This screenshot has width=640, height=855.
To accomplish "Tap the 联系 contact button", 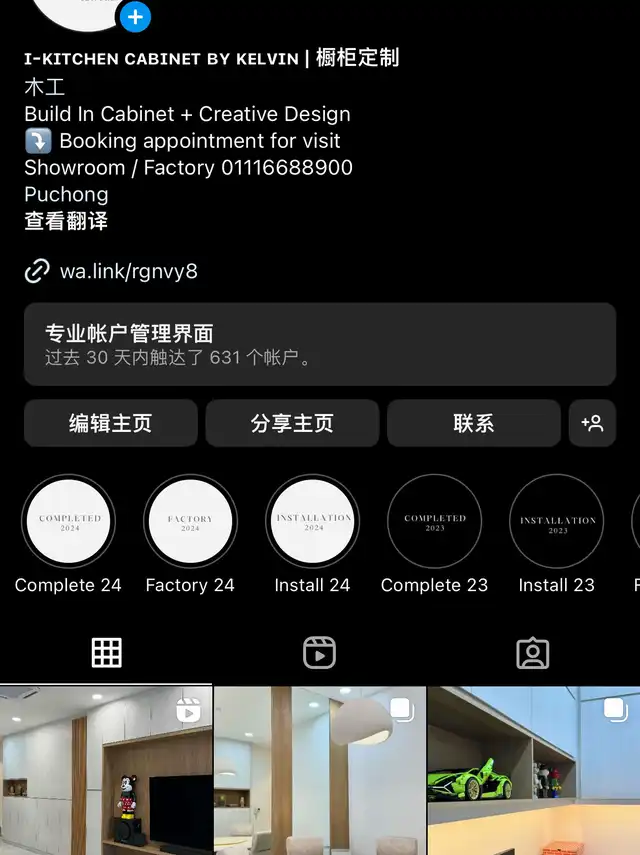I will click(x=474, y=423).
